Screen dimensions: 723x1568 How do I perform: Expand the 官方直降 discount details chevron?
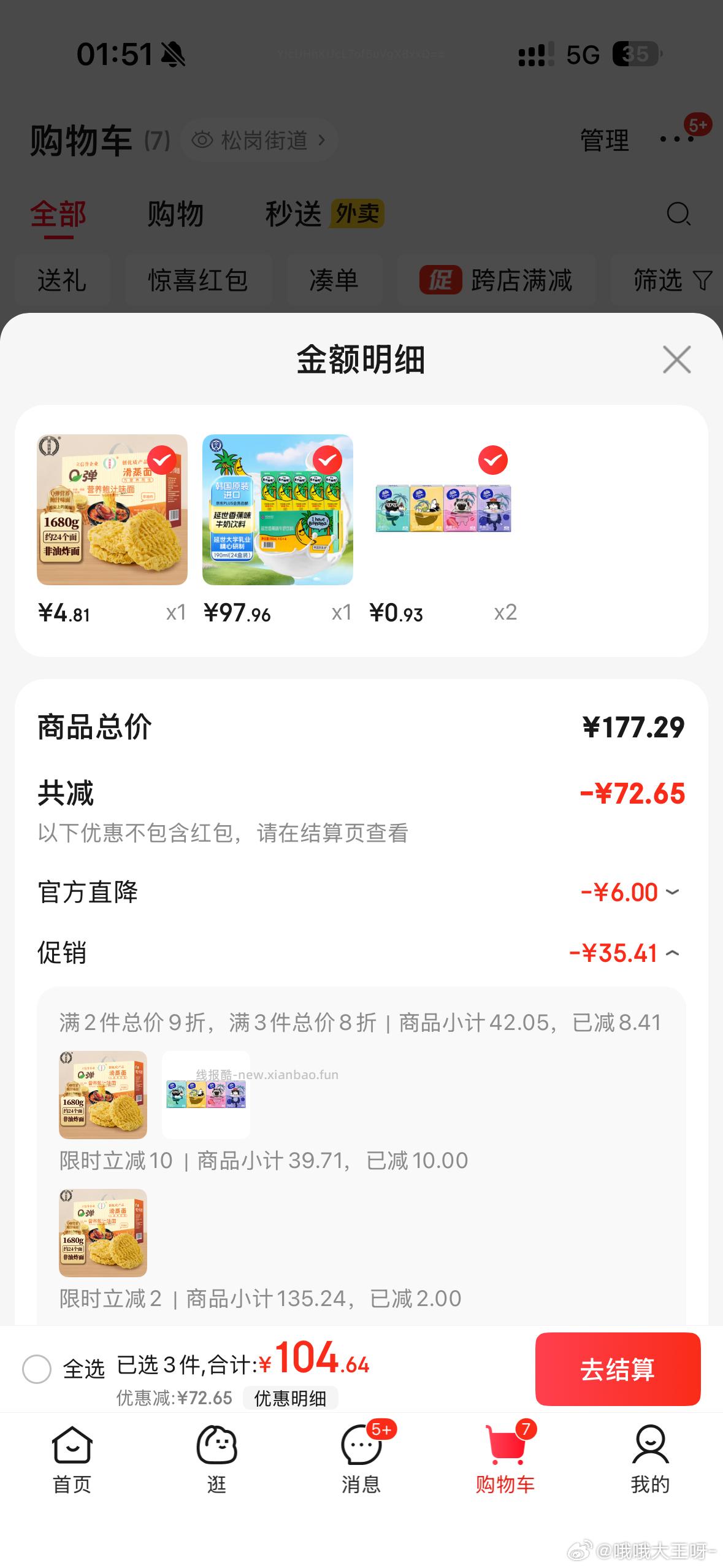(673, 892)
